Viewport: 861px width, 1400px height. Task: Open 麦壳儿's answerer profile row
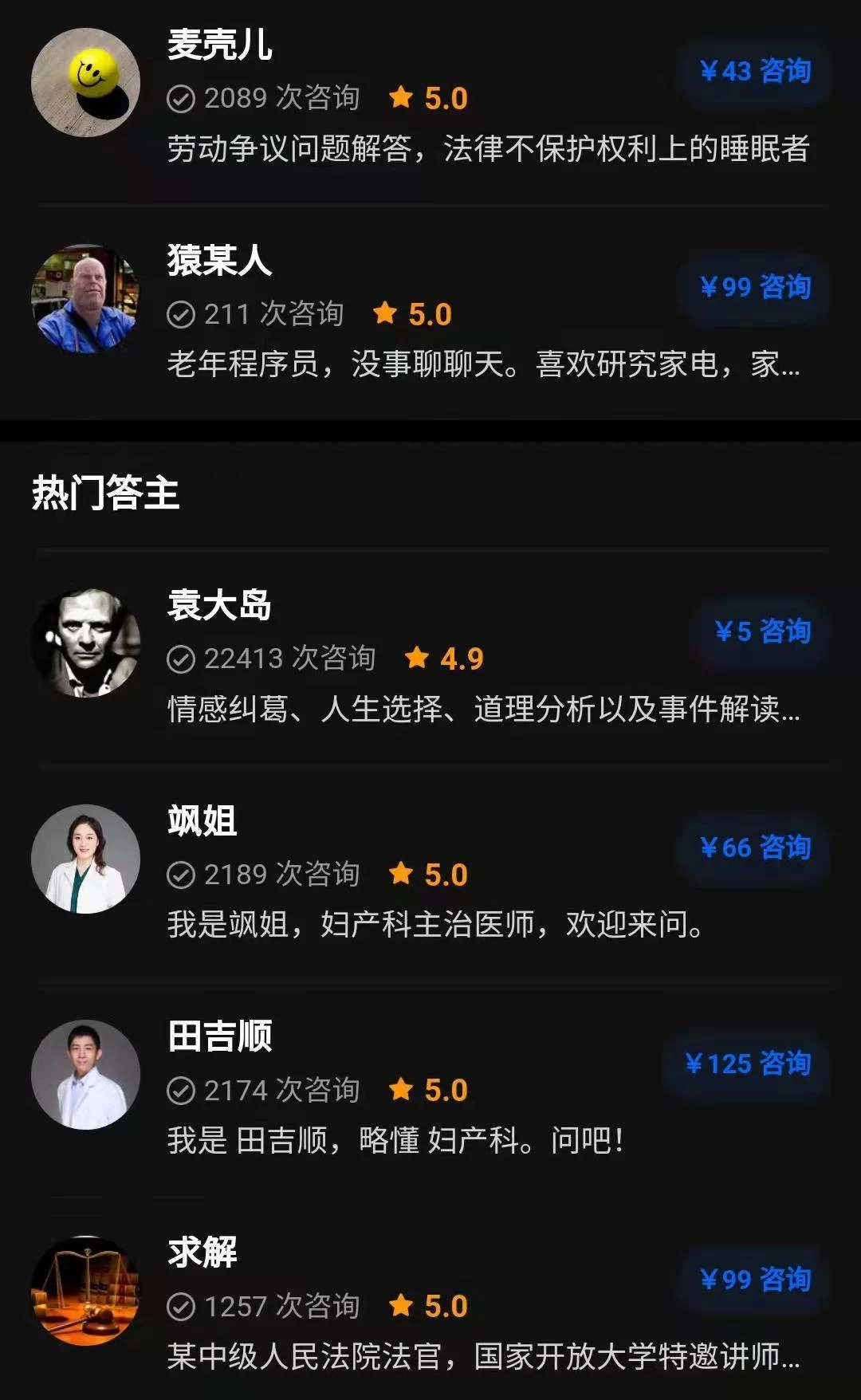tap(399, 100)
